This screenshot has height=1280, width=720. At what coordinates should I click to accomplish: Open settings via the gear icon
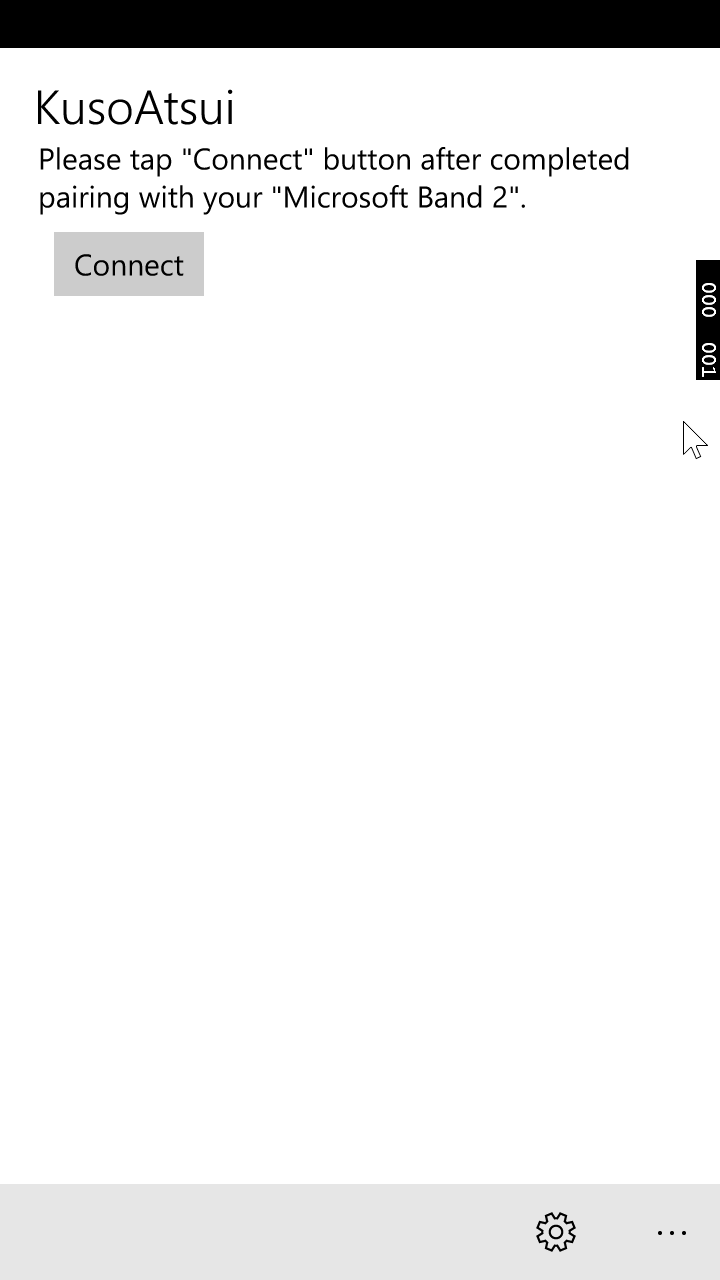(x=556, y=1232)
